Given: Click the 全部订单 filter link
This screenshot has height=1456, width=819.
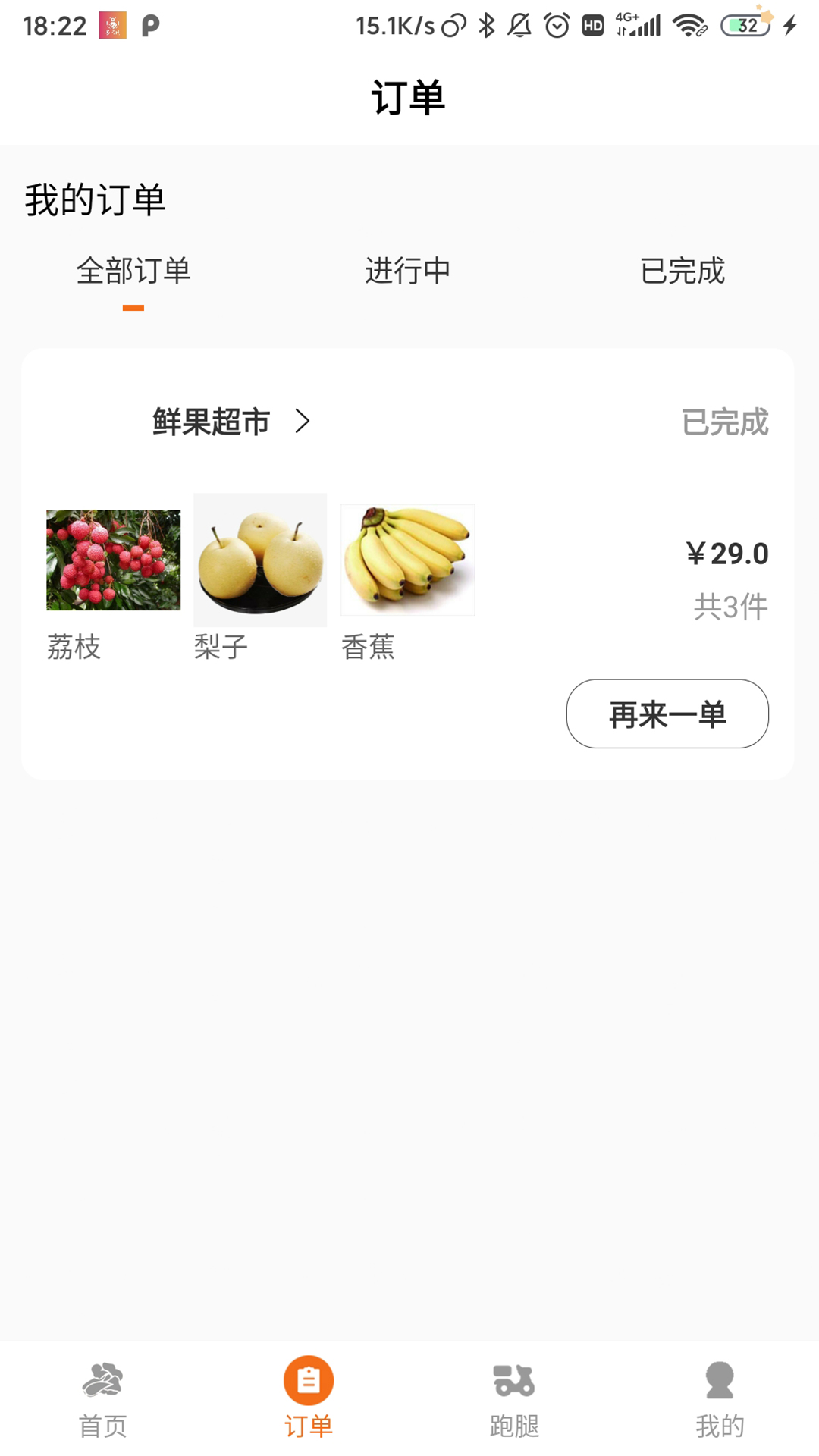Looking at the screenshot, I should coord(133,271).
